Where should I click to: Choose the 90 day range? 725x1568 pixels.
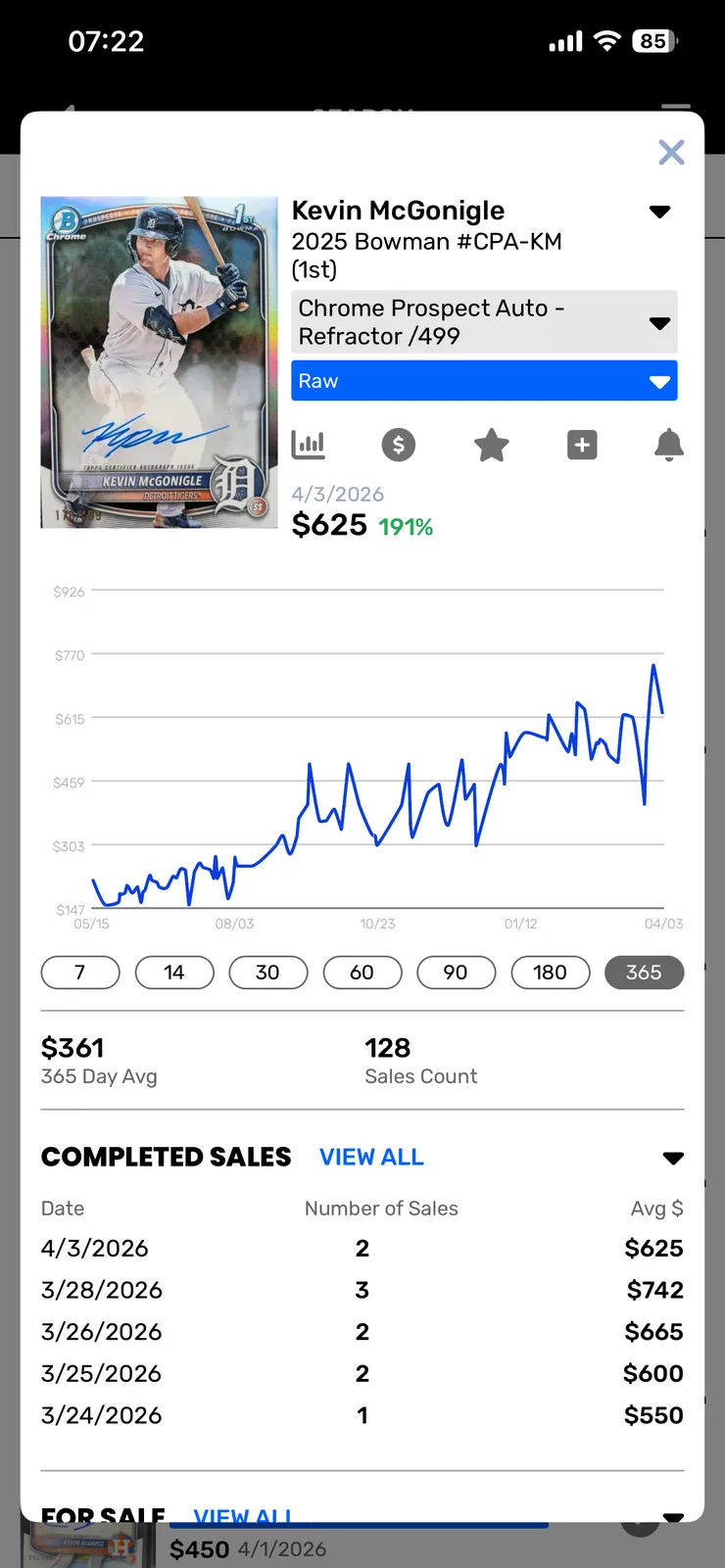pyautogui.click(x=456, y=973)
